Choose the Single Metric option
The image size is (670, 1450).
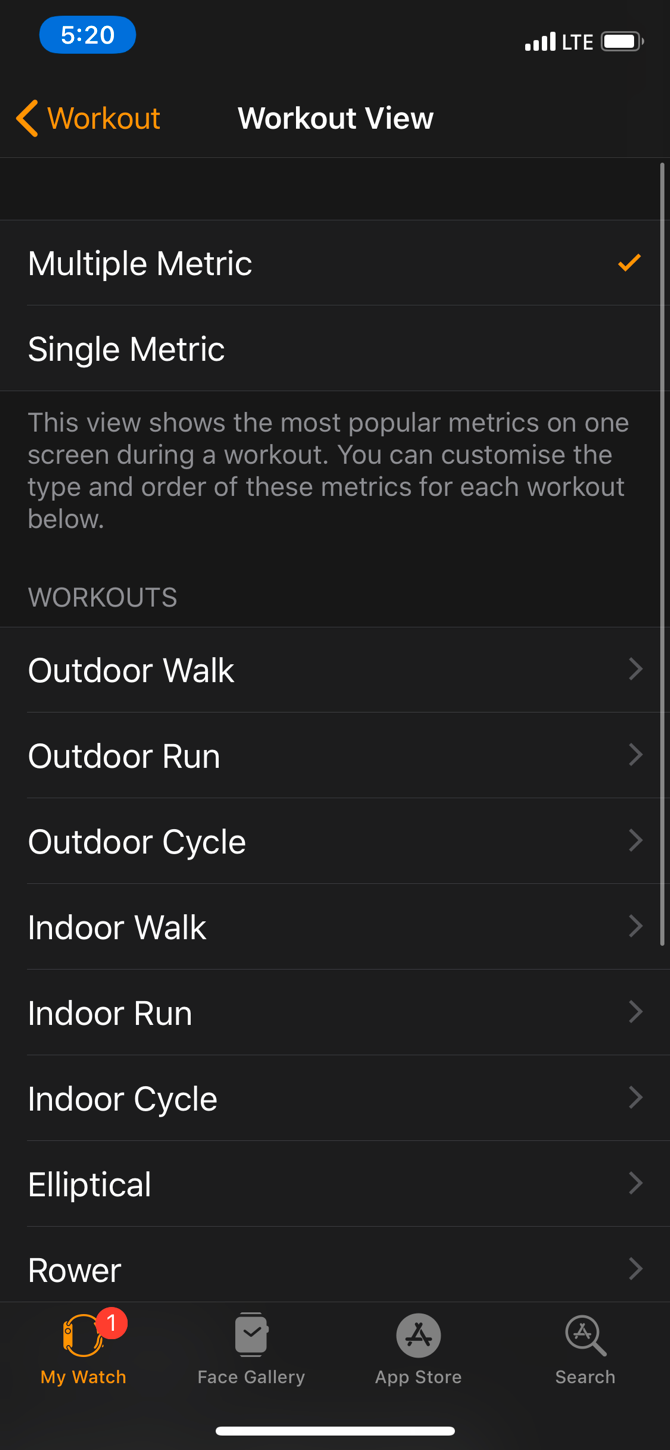point(335,348)
